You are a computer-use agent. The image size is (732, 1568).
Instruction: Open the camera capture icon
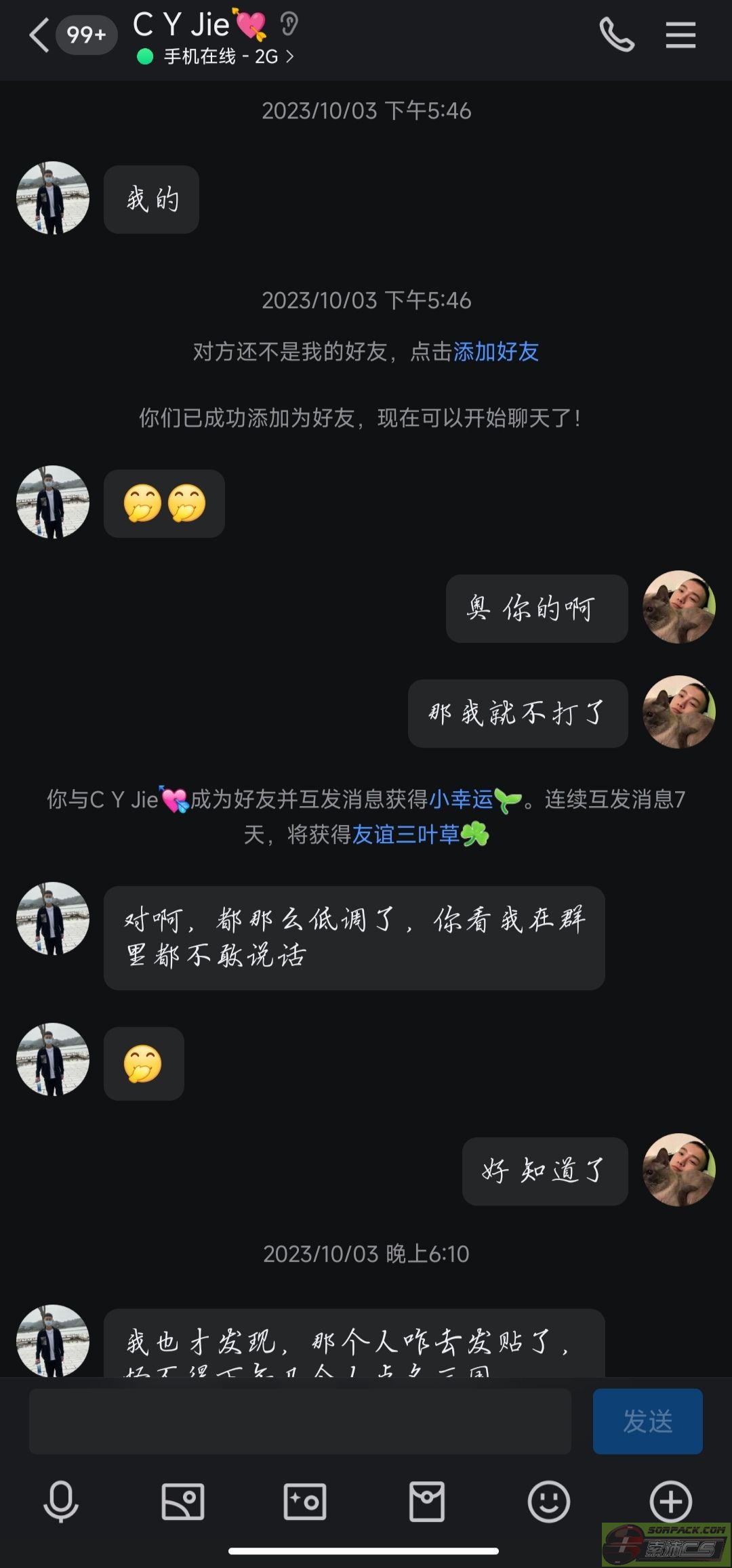pyautogui.click(x=305, y=1501)
